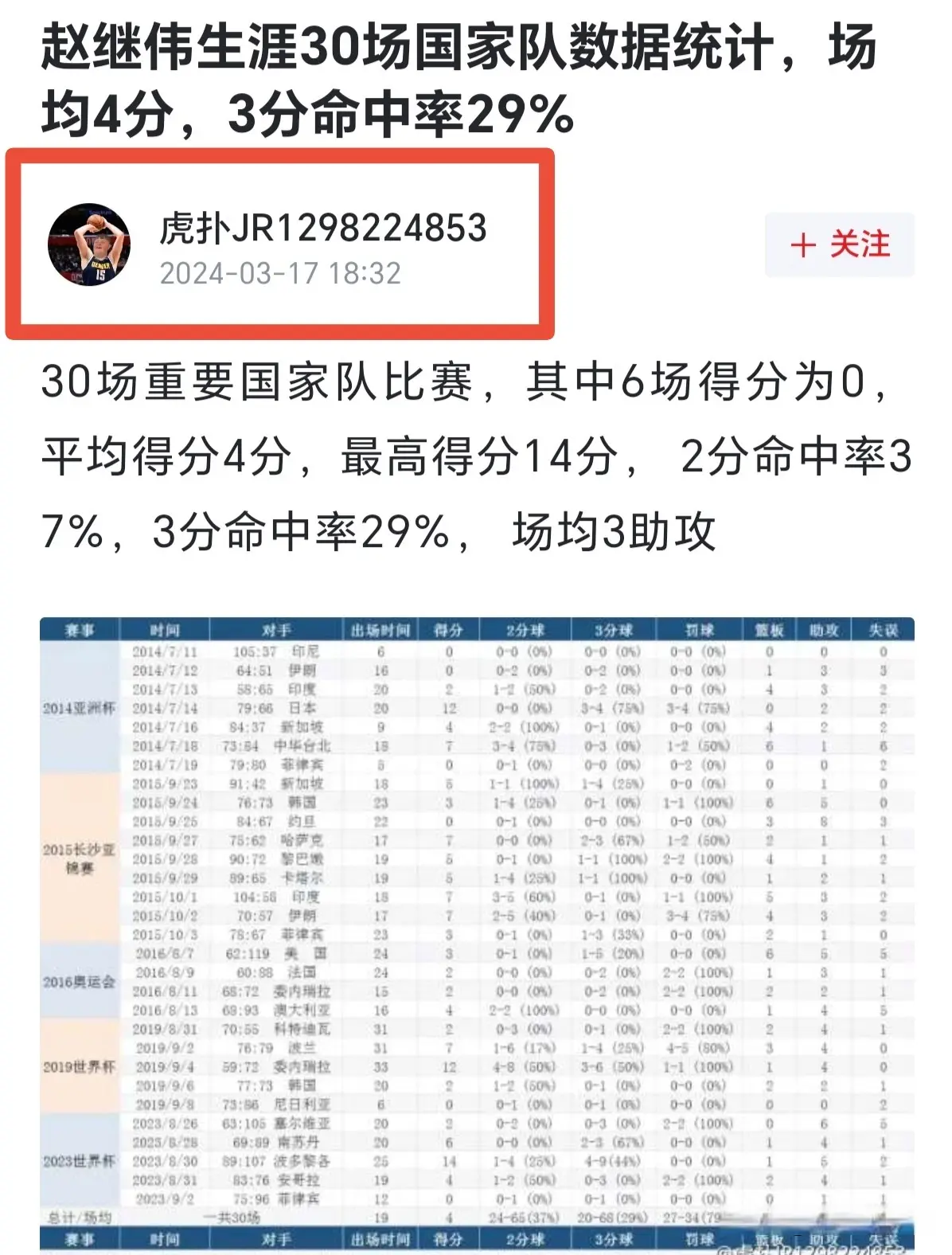Click the 2019世界杯 group label

tap(80, 1067)
